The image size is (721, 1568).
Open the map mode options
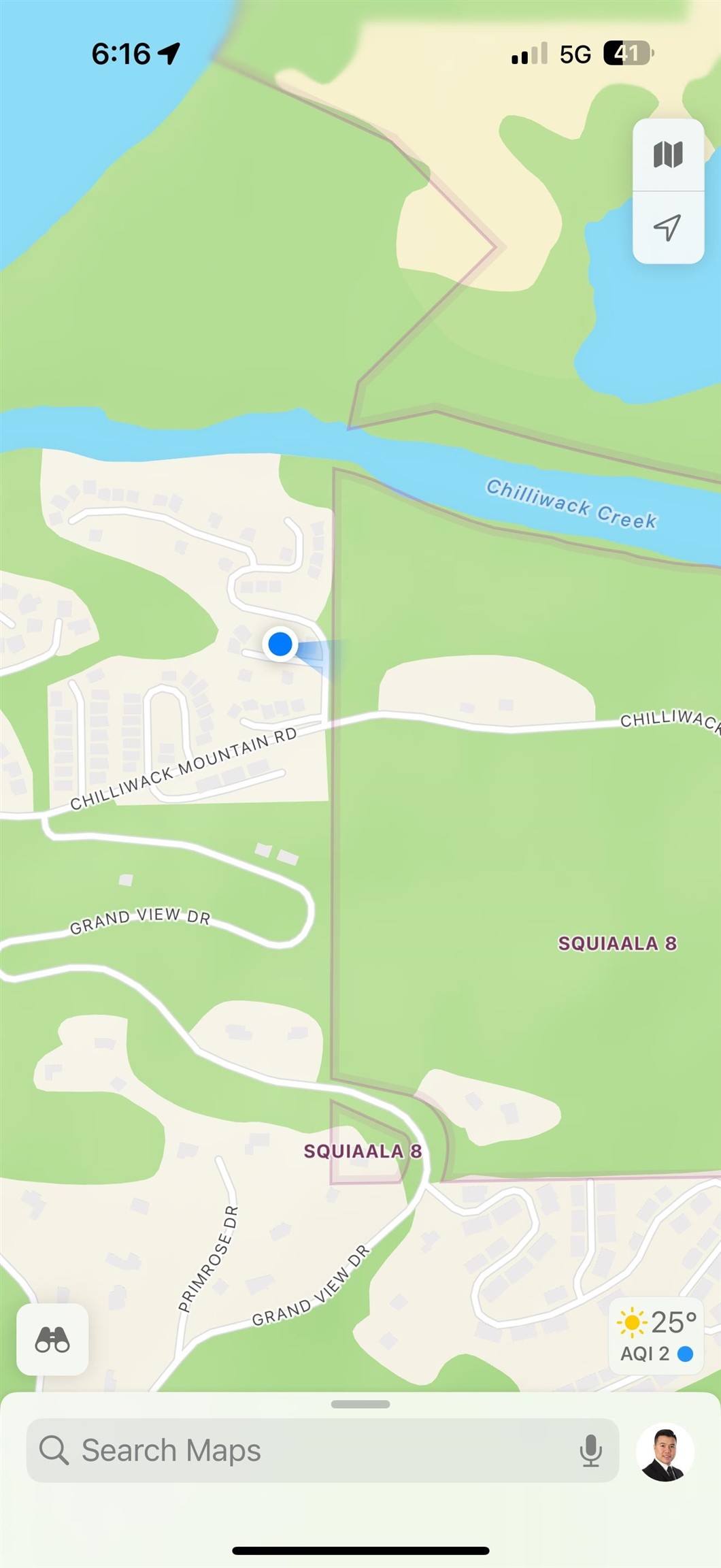(668, 155)
